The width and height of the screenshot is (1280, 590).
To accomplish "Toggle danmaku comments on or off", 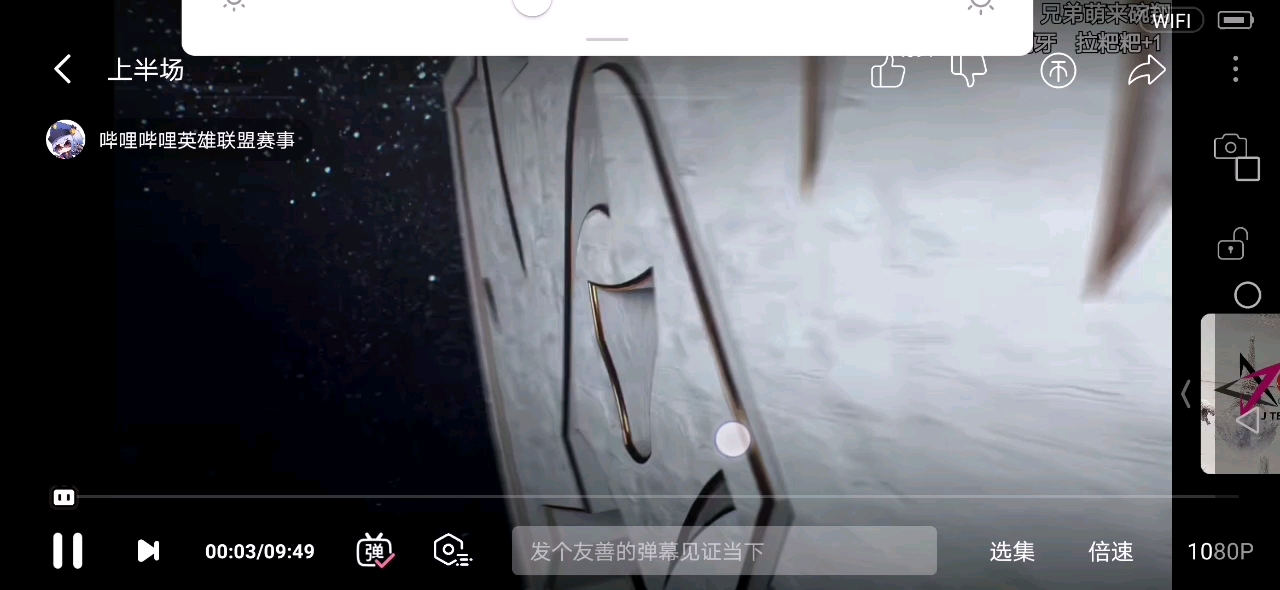I will pyautogui.click(x=375, y=551).
